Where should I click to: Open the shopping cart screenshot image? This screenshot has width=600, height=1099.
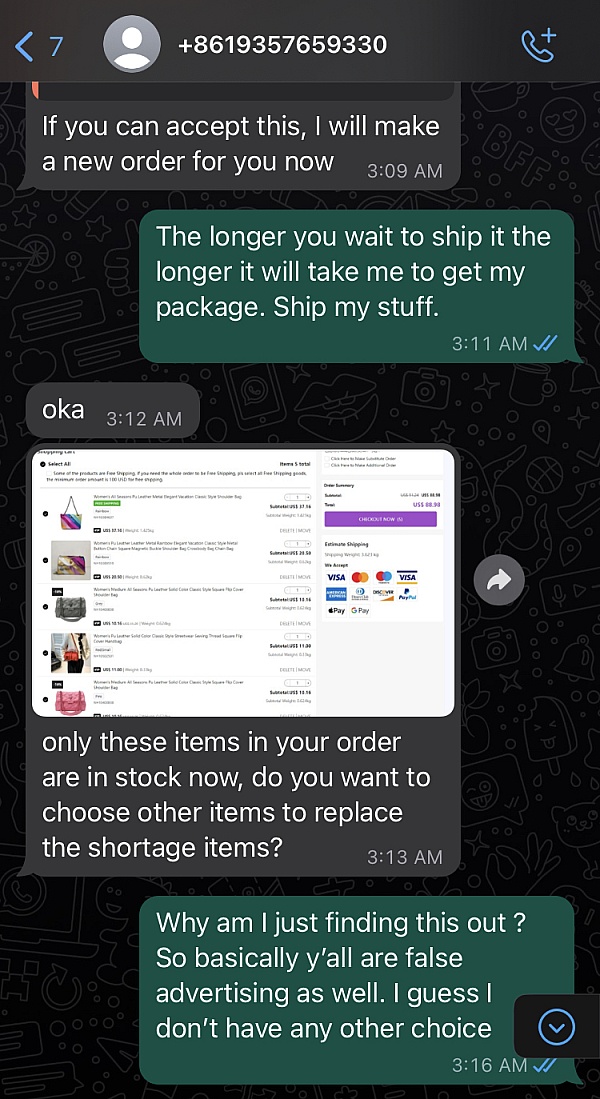[x=243, y=582]
